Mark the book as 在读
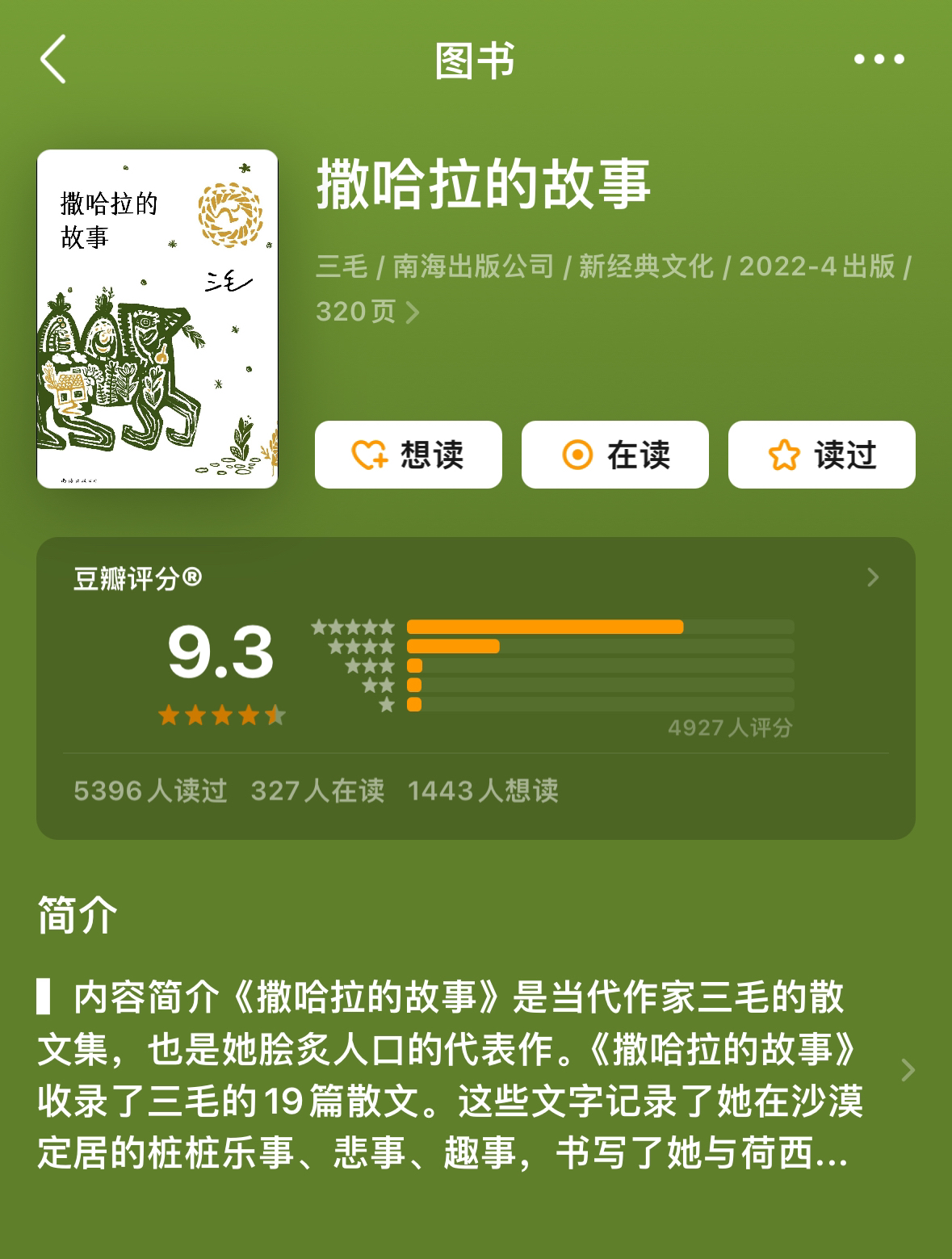The image size is (952, 1259). point(615,455)
